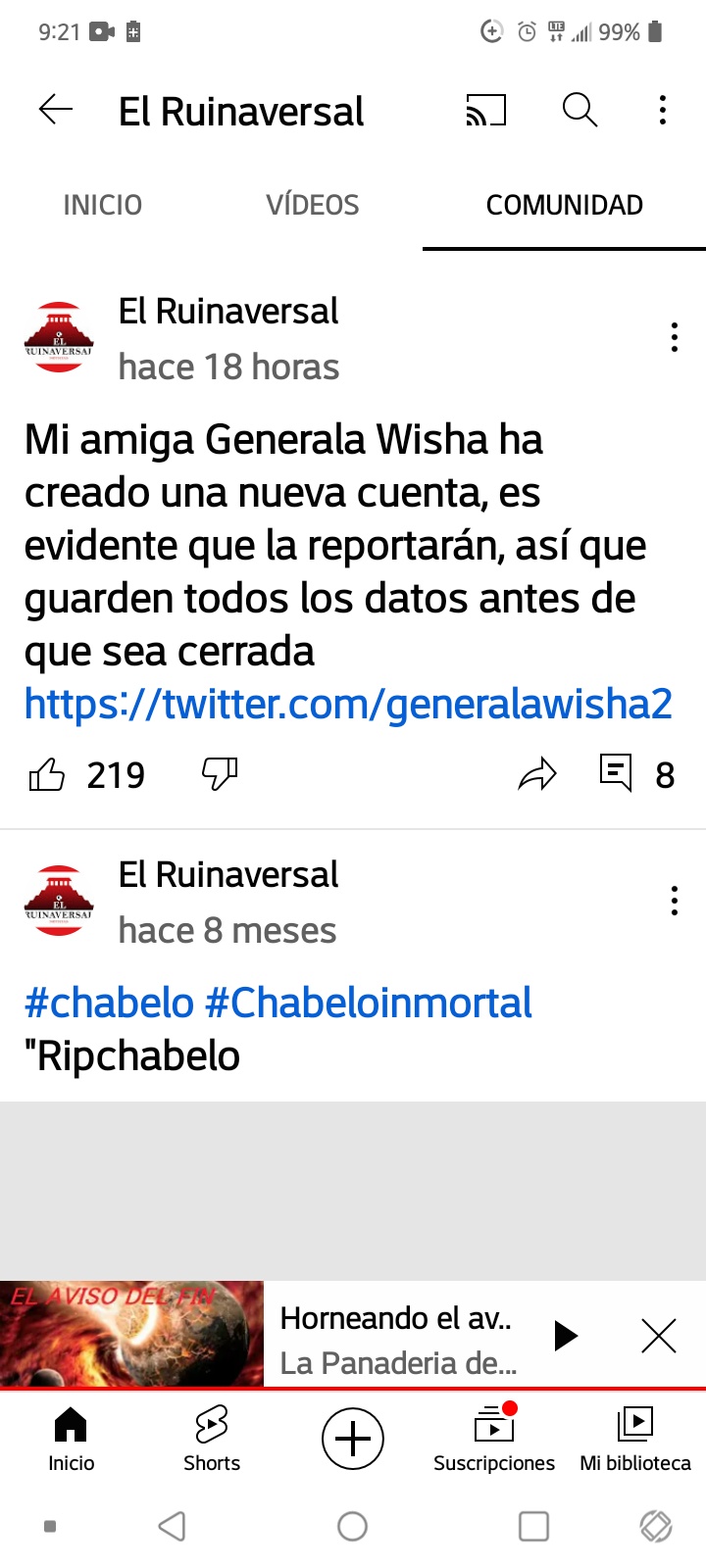This screenshot has width=706, height=1568.
Task: Open options for the 8 months ago post
Action: 674,901
